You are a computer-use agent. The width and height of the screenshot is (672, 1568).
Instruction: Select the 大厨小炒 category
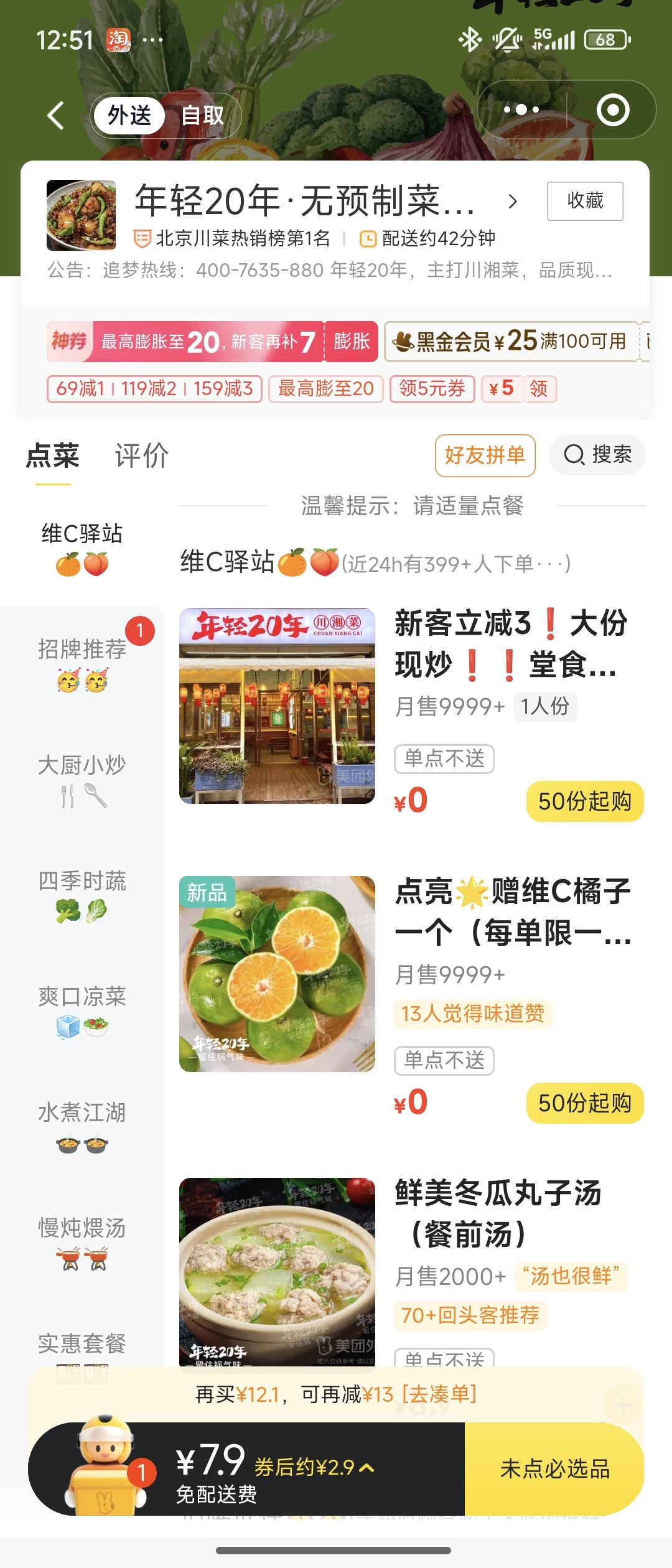point(82,779)
